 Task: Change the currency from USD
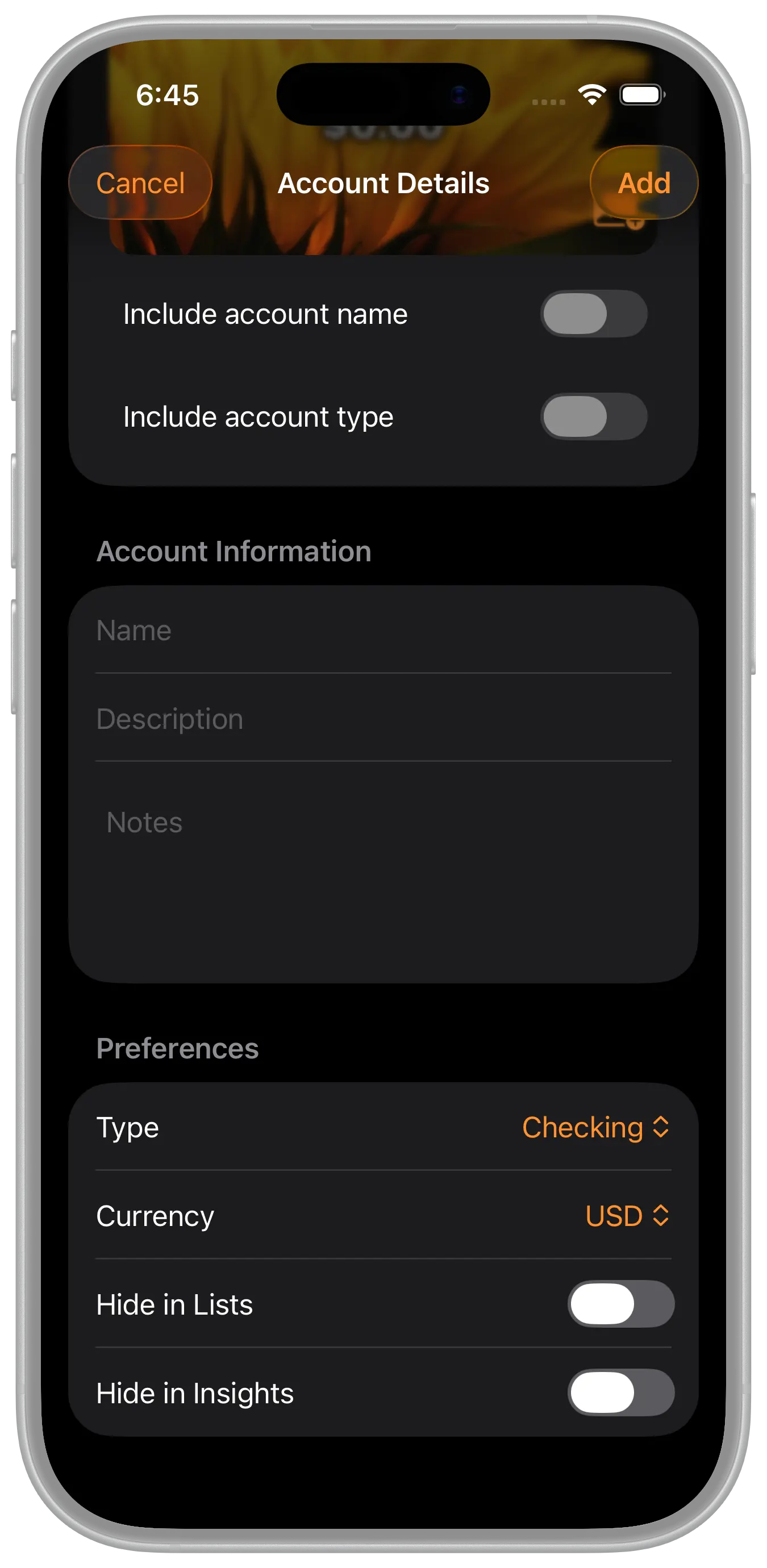tap(626, 1216)
